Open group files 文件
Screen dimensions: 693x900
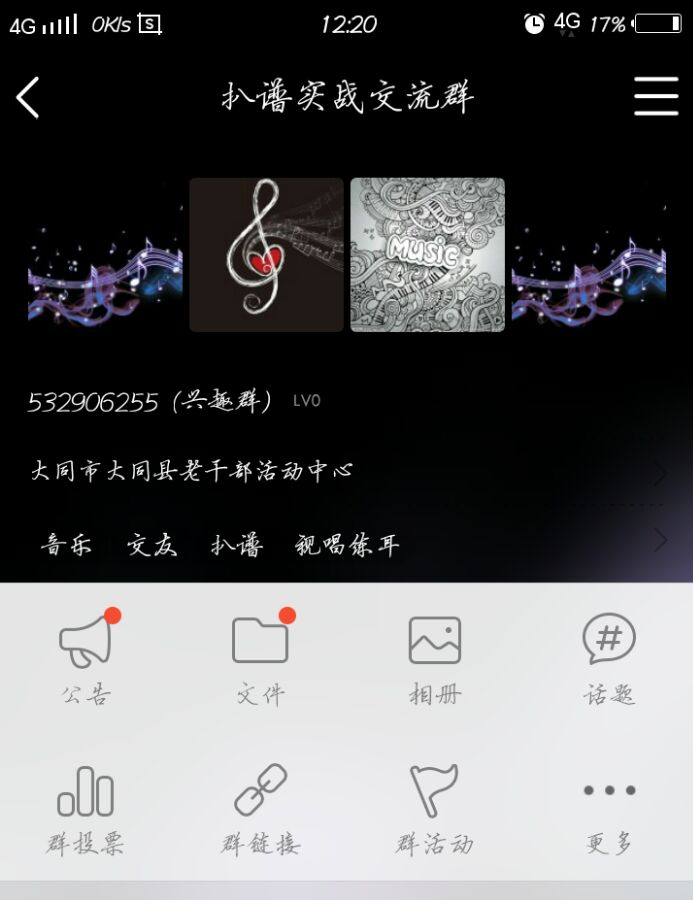click(x=261, y=658)
